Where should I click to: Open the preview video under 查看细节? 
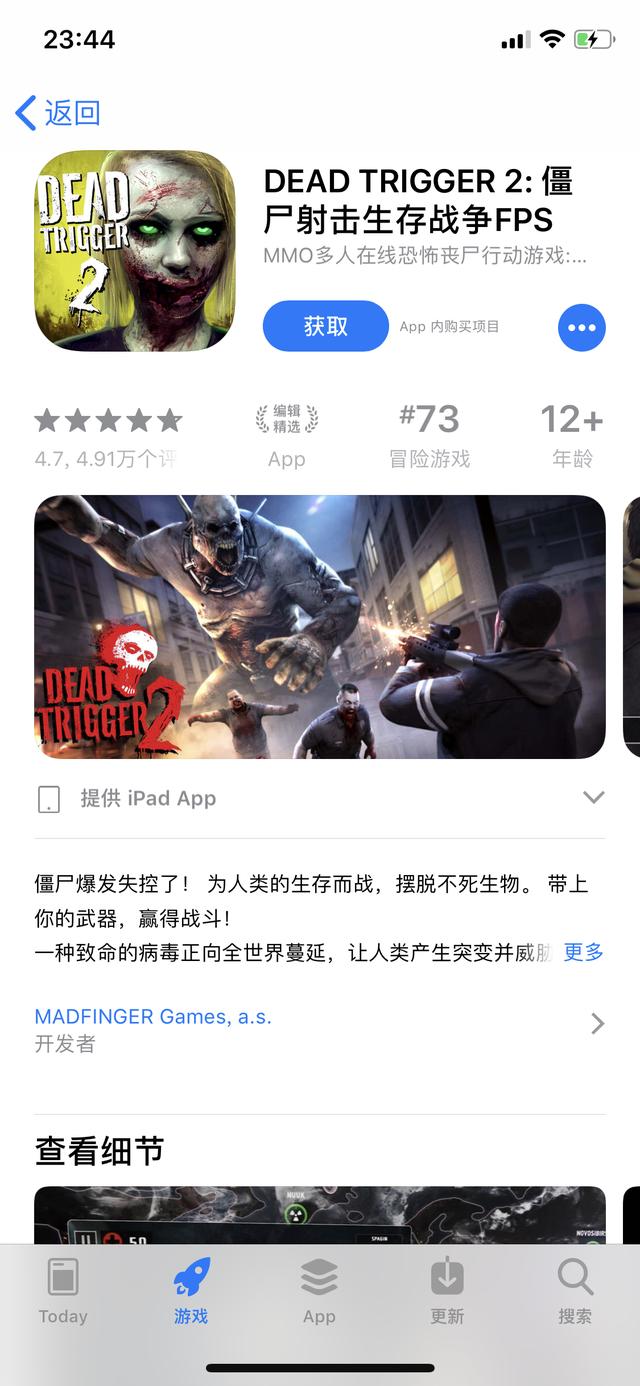click(320, 1215)
